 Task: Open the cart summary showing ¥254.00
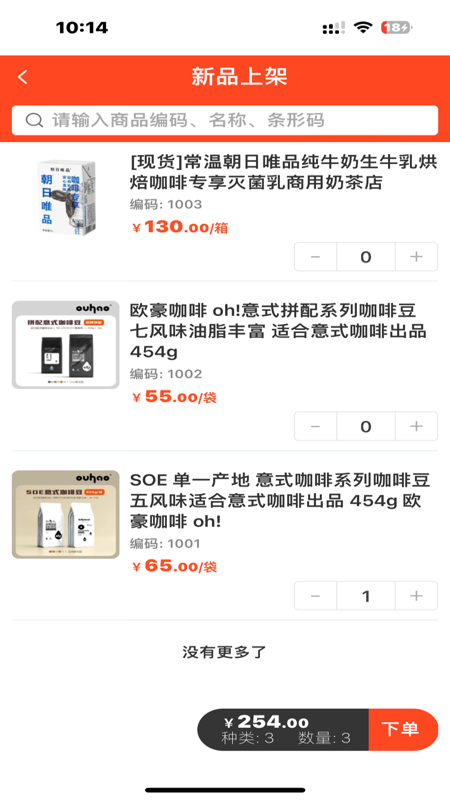point(283,729)
